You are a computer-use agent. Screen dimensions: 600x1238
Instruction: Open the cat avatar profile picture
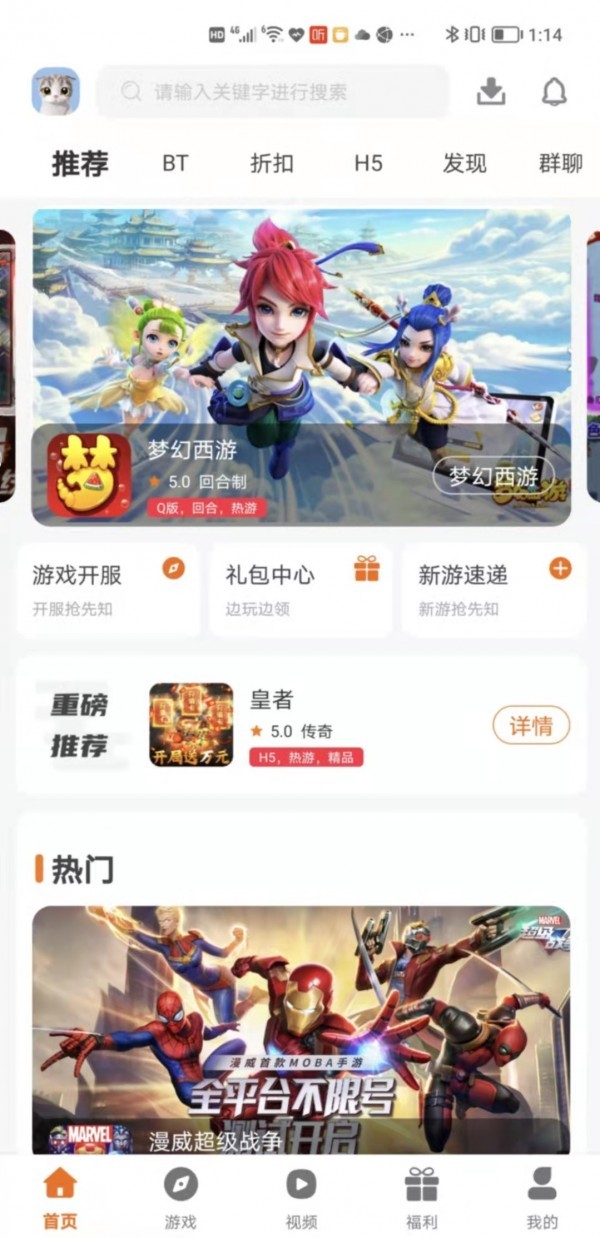click(x=56, y=92)
